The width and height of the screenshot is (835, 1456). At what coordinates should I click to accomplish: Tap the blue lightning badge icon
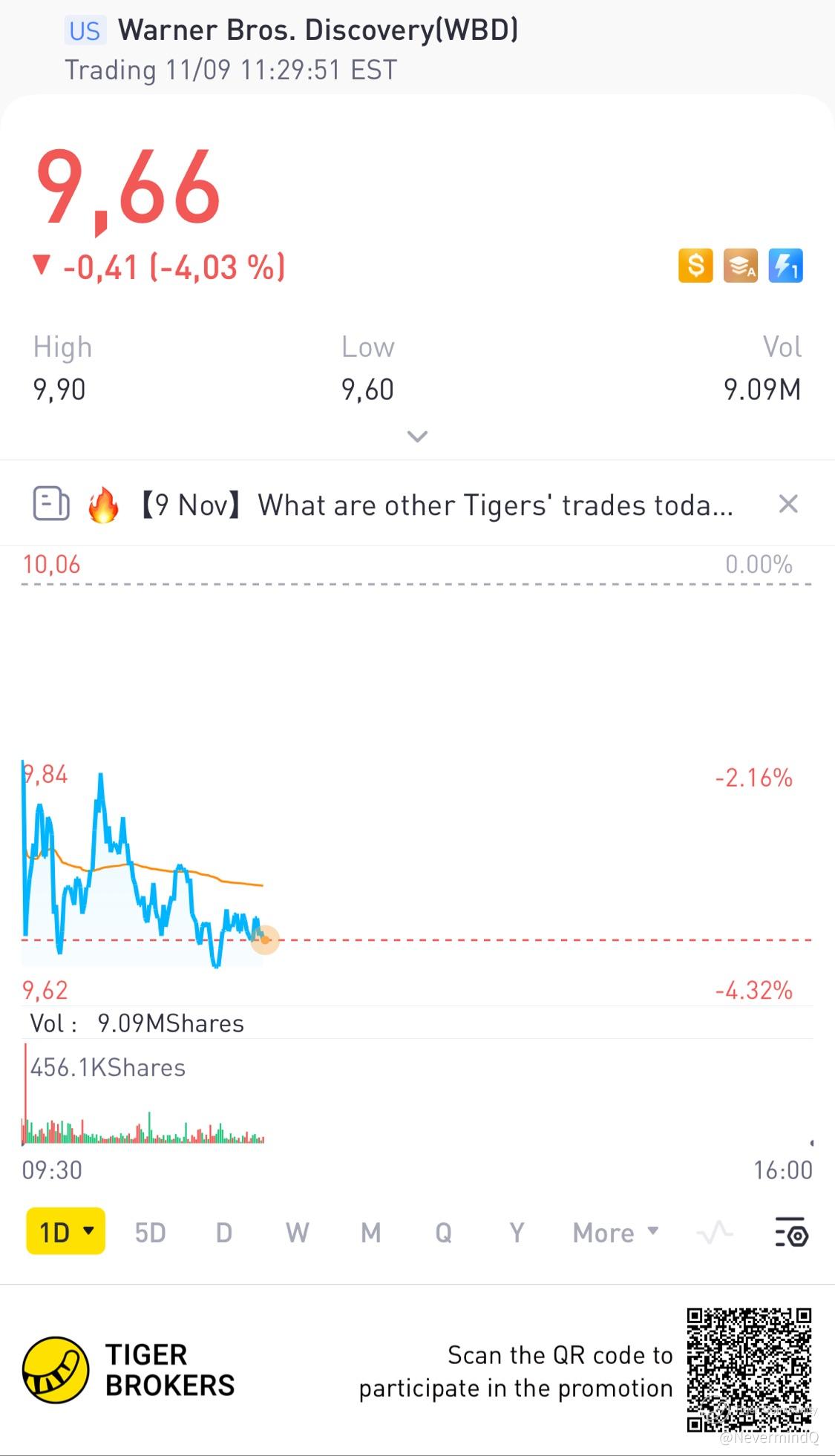785,266
